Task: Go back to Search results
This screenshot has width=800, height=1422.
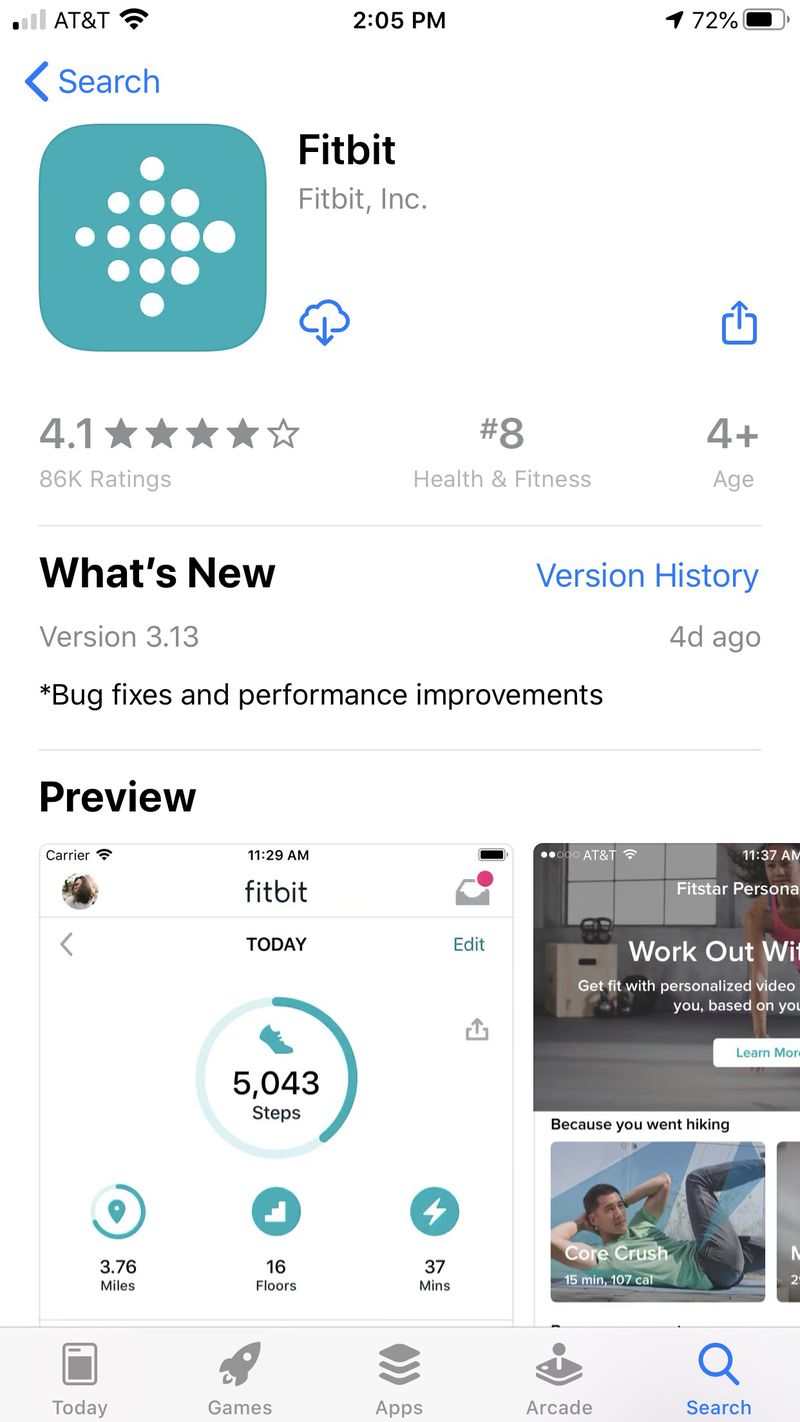Action: [x=92, y=81]
